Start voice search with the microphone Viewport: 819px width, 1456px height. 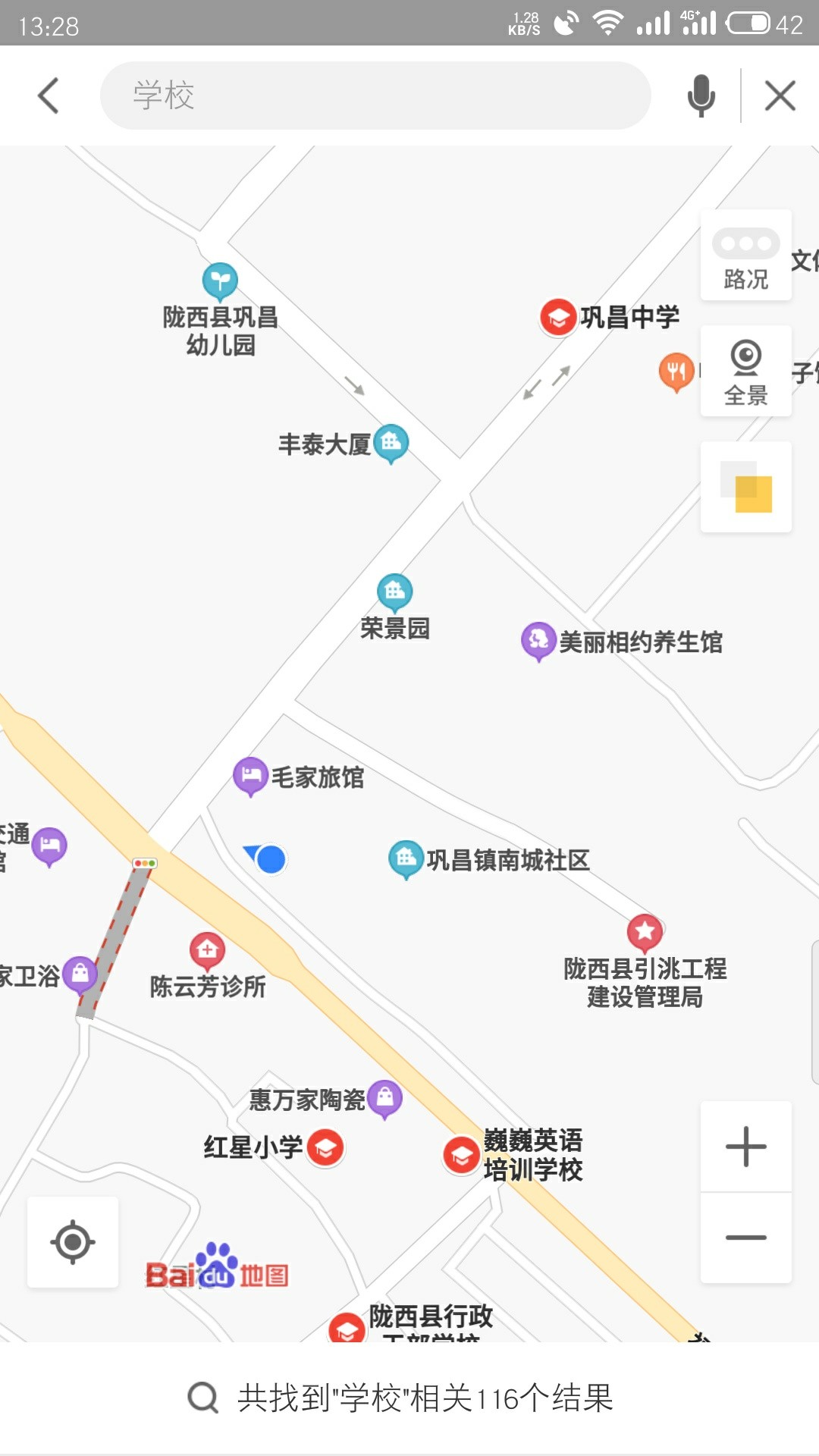pos(701,96)
